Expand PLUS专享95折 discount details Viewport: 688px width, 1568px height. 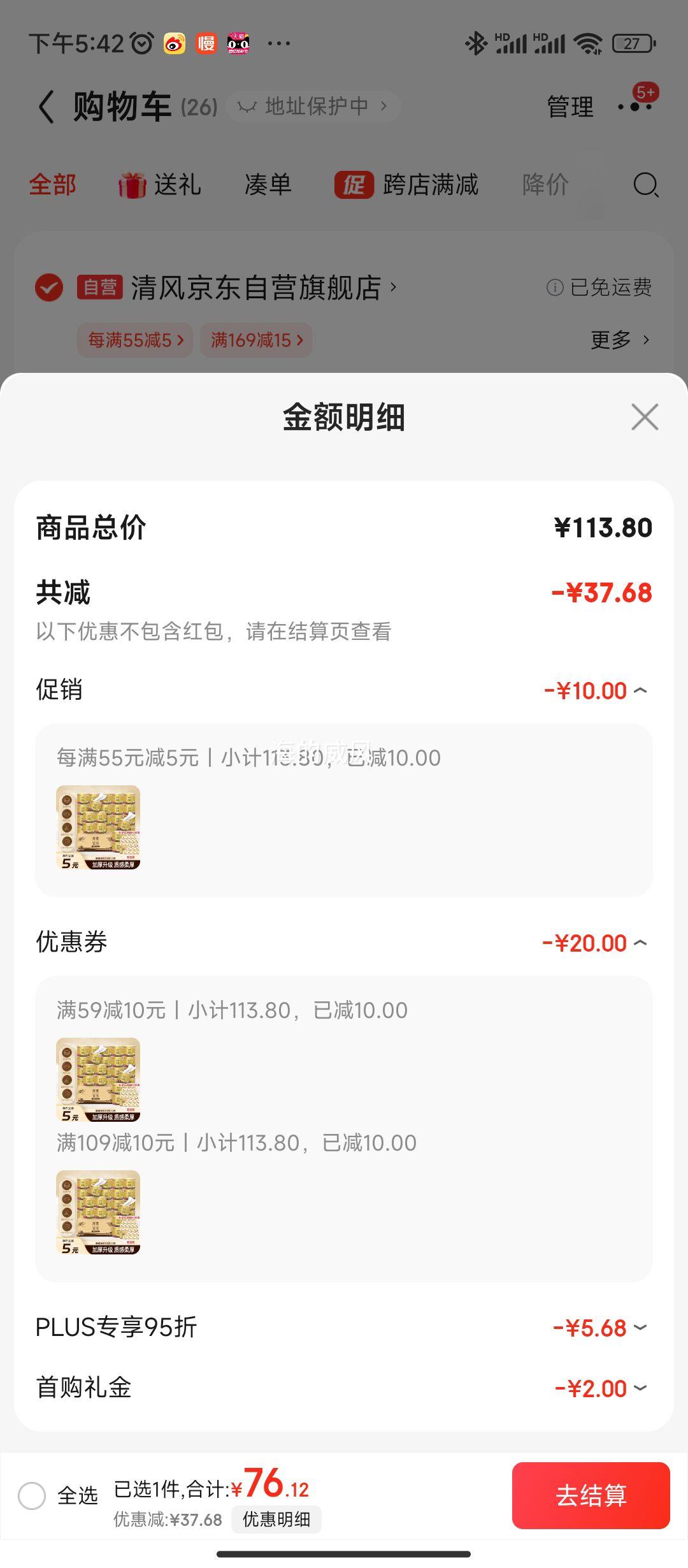tap(640, 1328)
